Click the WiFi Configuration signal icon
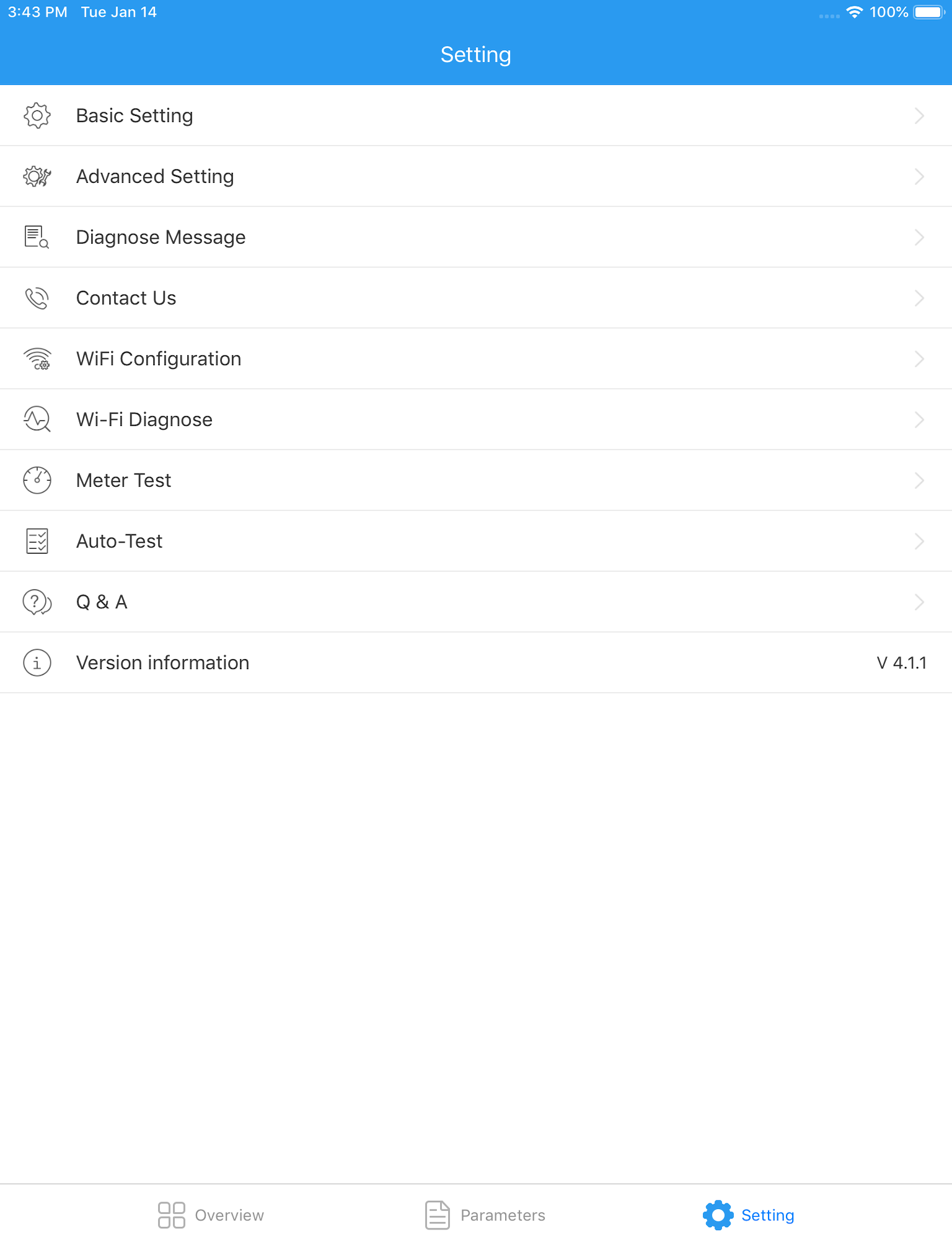This screenshot has height=1245, width=952. click(x=37, y=358)
